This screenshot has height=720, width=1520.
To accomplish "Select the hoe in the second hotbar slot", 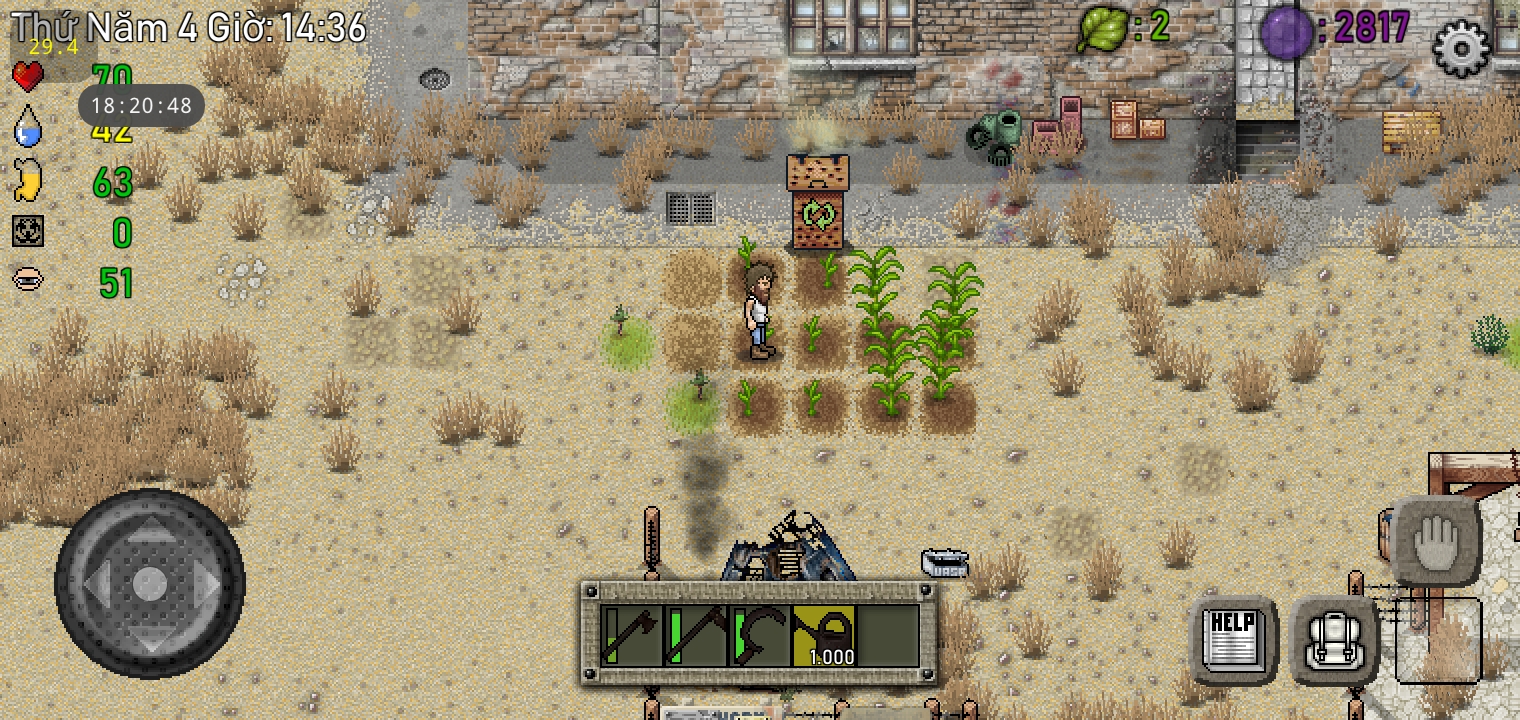I will tap(696, 636).
